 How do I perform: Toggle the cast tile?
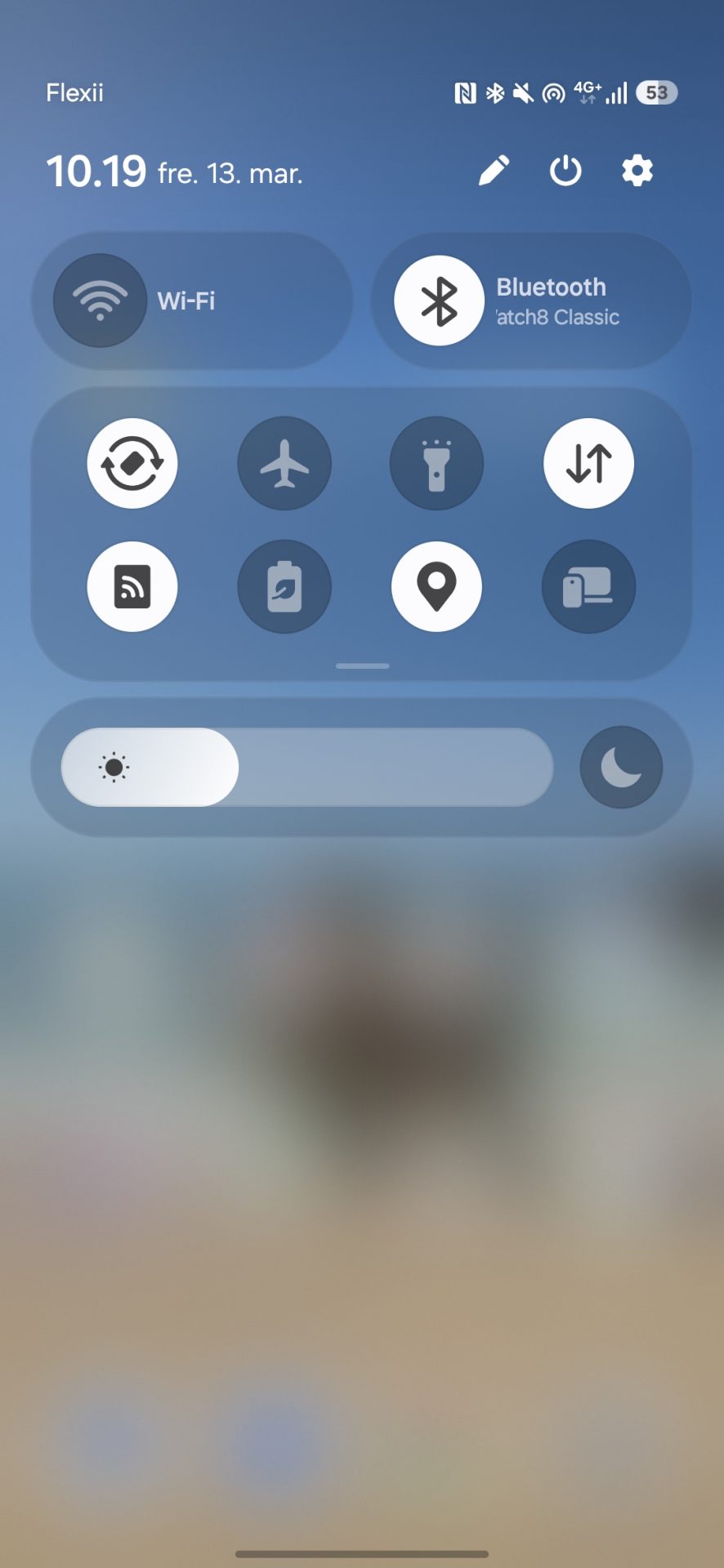pyautogui.click(x=132, y=586)
